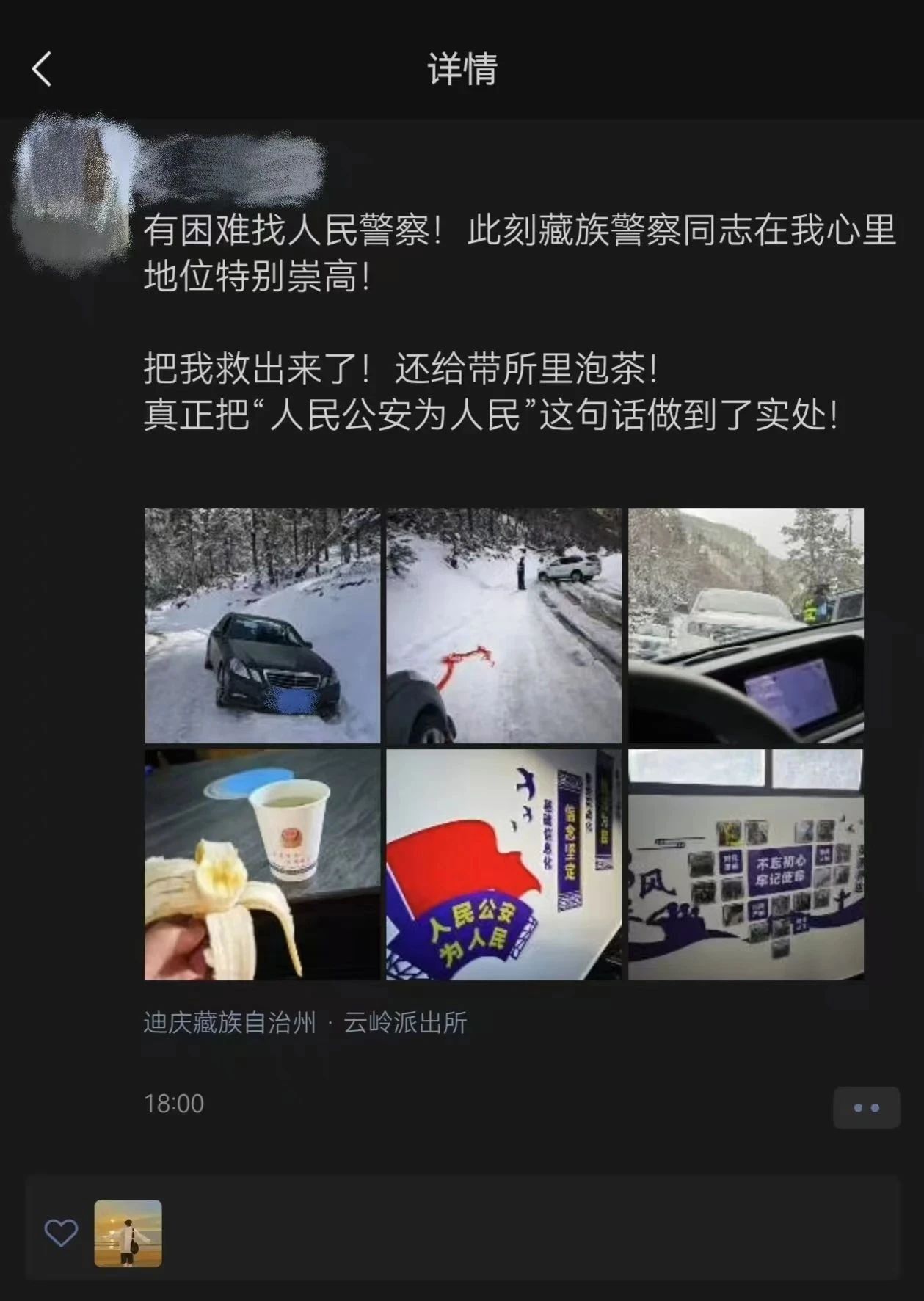Open location 迪庆藏族自治州 · 云岭派出所
The width and height of the screenshot is (924, 1301).
[305, 1022]
